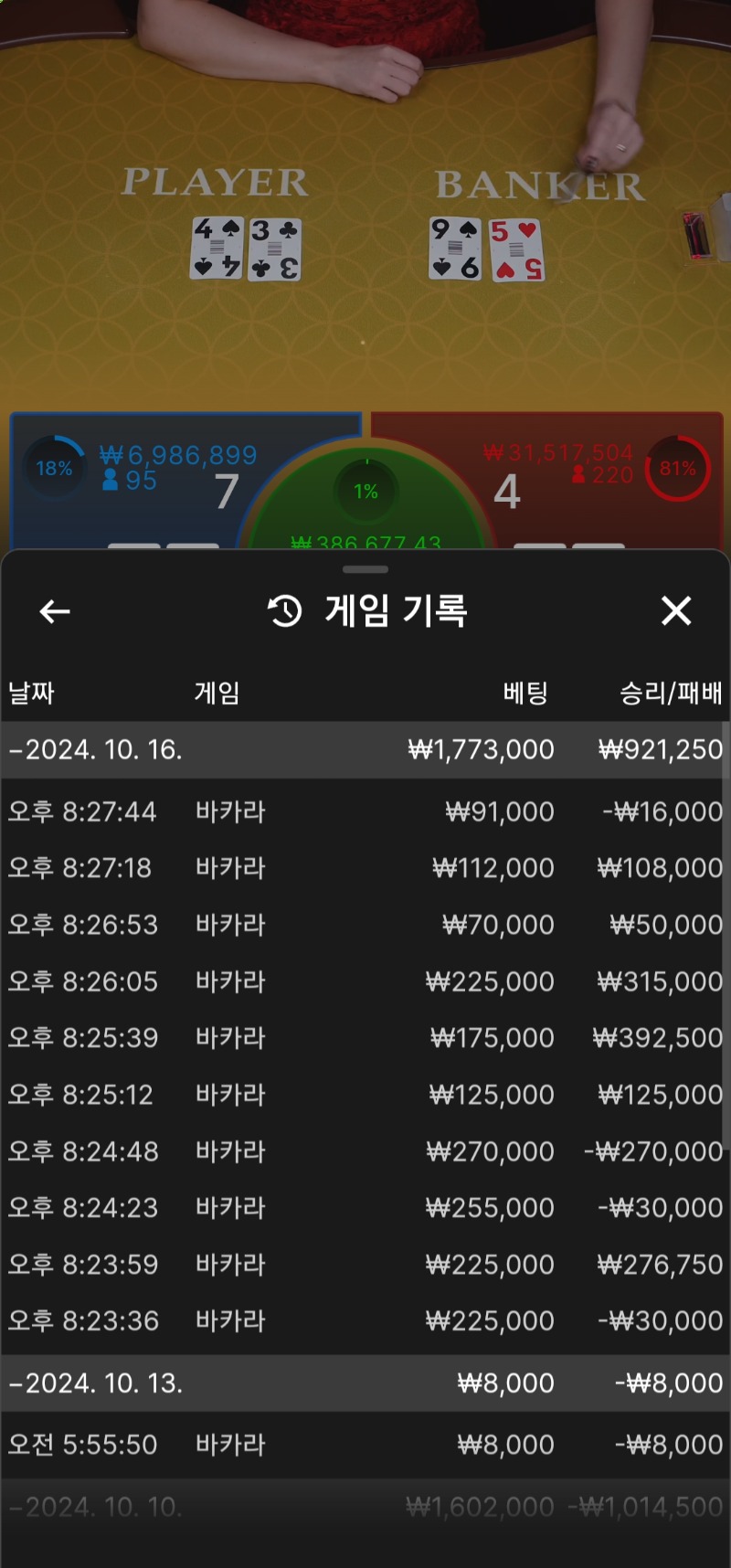View details of the 오후 8:26:53 game
This screenshot has height=1568, width=731.
[365, 925]
